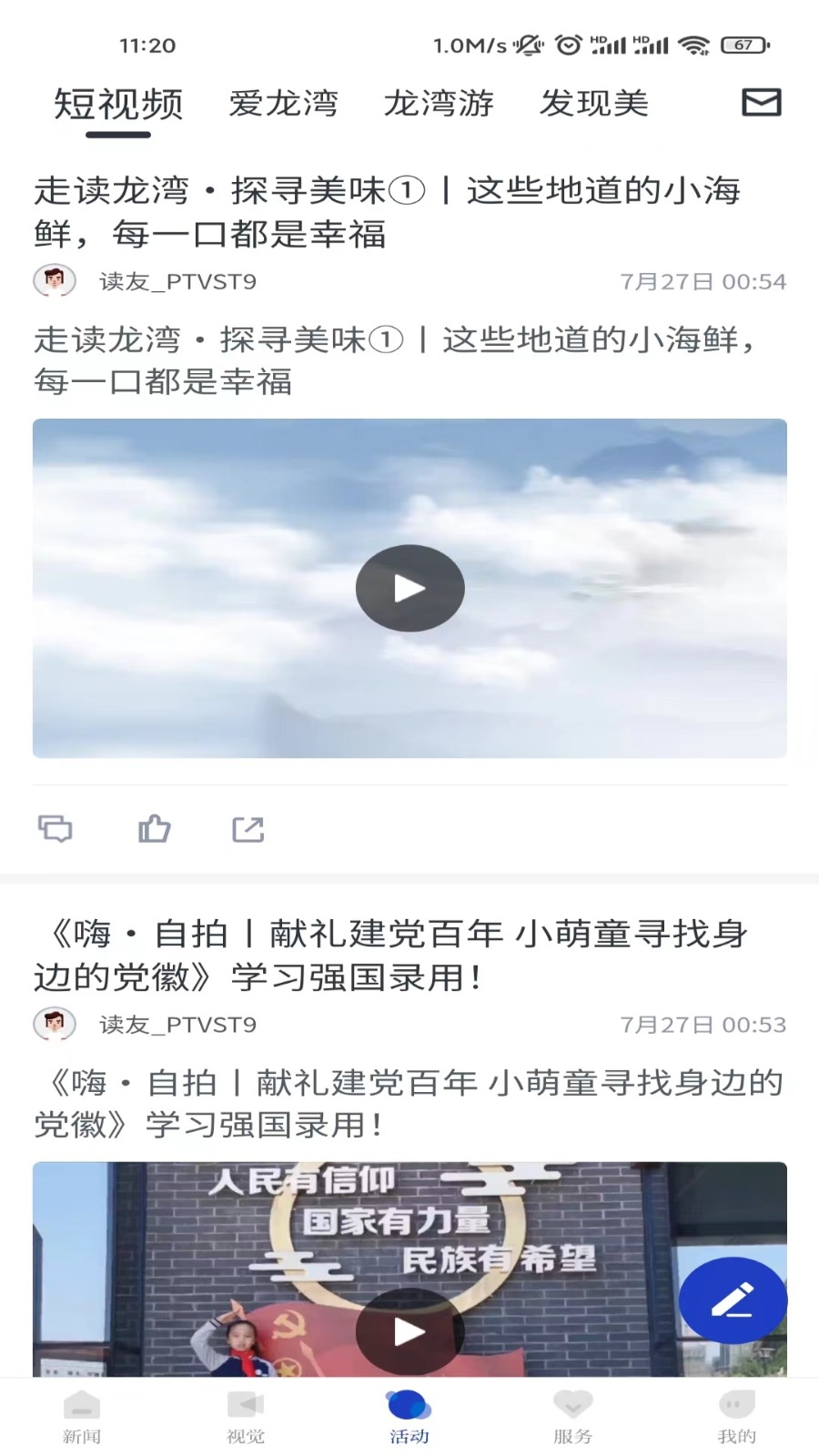Open the 读友_PTVST9 avatar on the seafood post
This screenshot has height=1456, width=819.
tap(55, 281)
